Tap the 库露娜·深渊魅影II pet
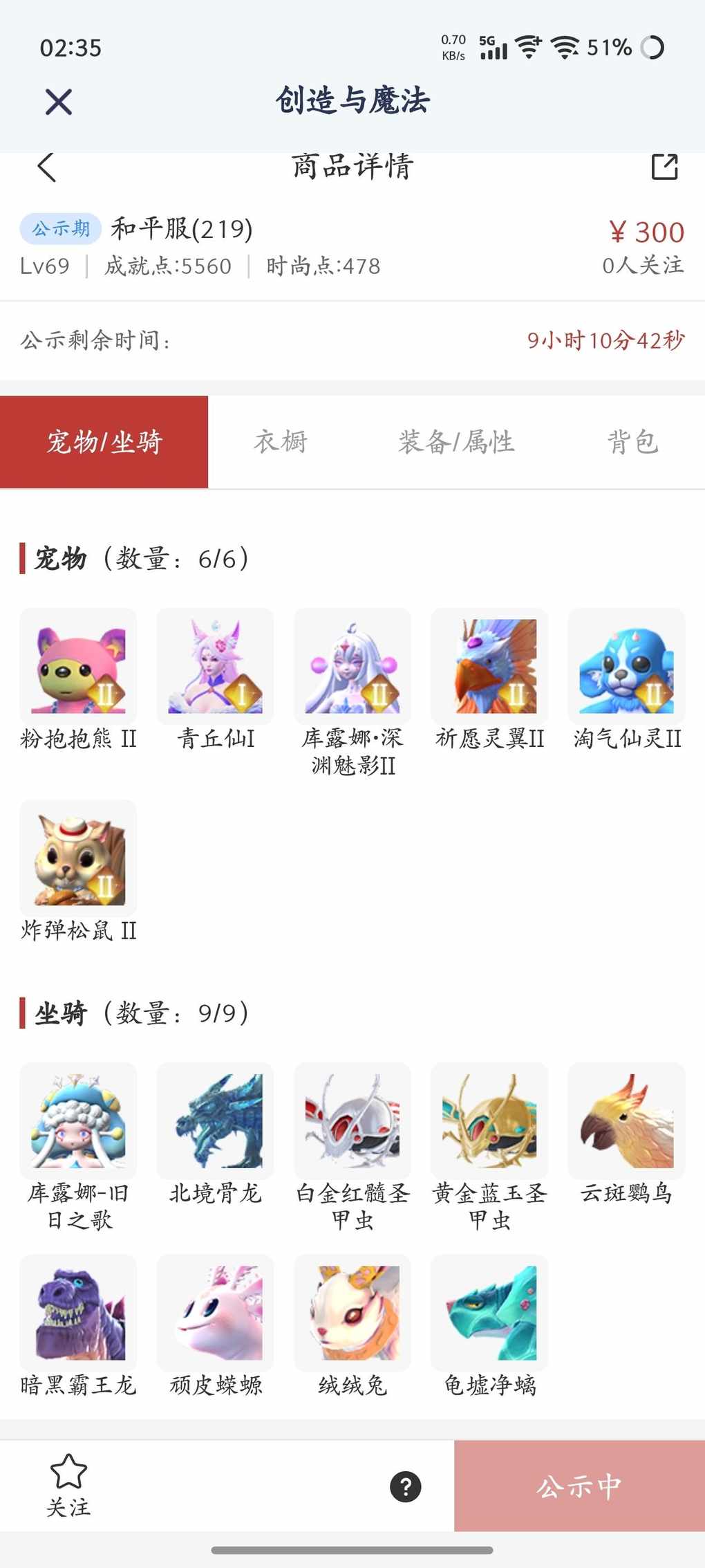 352,666
